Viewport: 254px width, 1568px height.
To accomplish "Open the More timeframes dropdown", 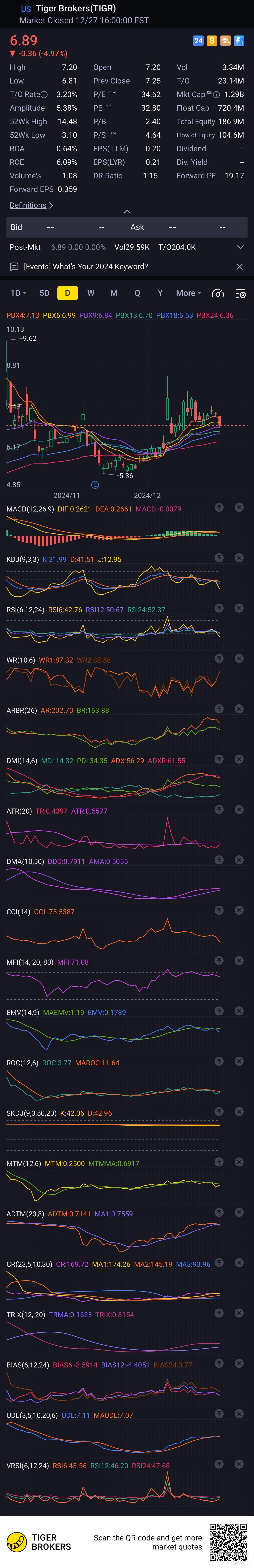I will click(x=188, y=293).
